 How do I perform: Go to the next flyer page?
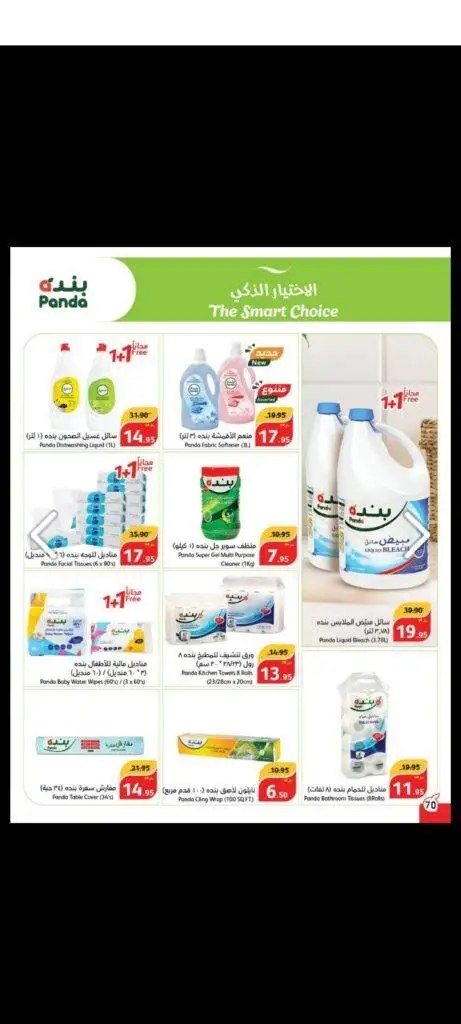417,534
